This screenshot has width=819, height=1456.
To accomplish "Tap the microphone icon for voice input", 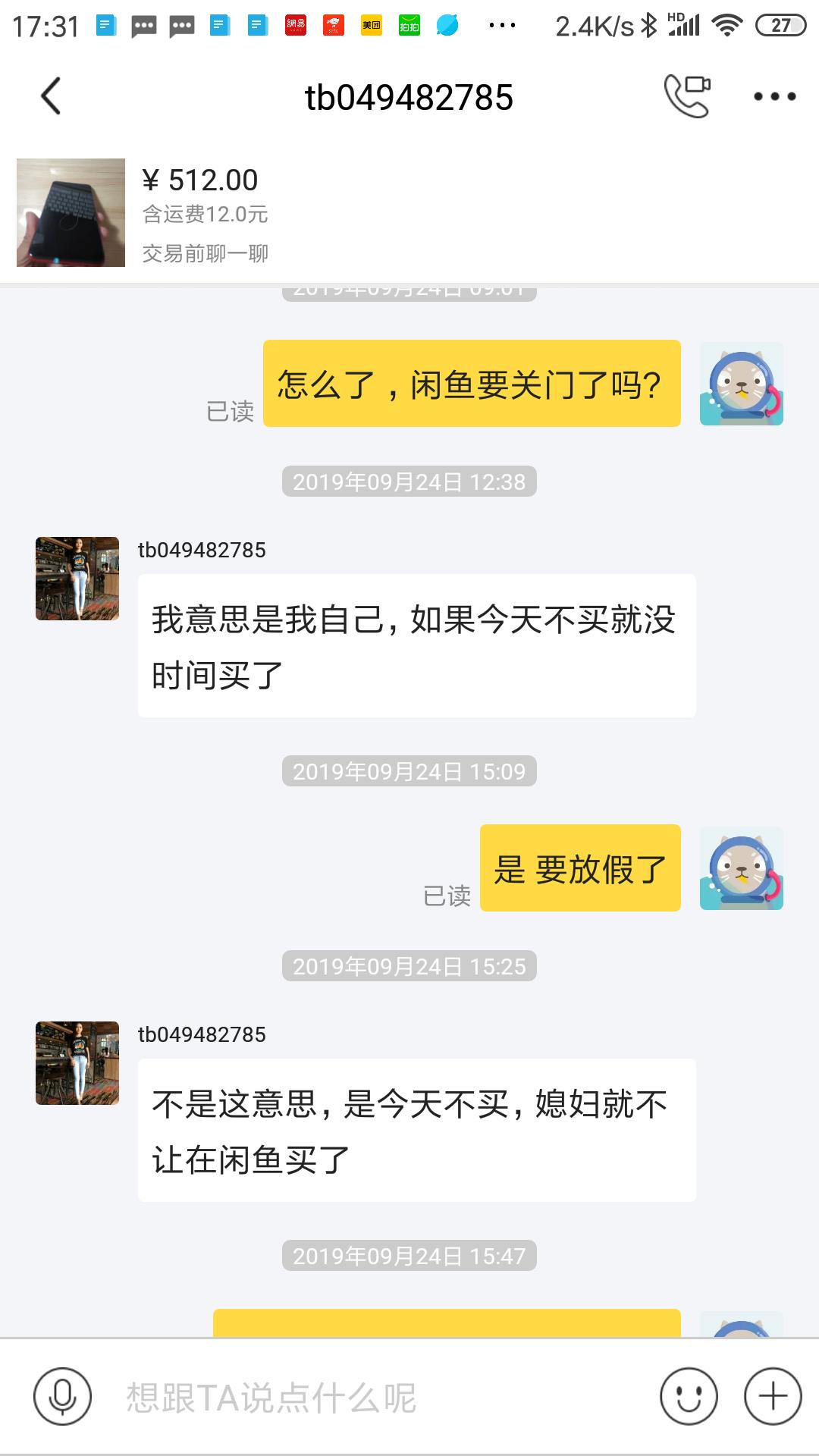I will click(x=61, y=1394).
